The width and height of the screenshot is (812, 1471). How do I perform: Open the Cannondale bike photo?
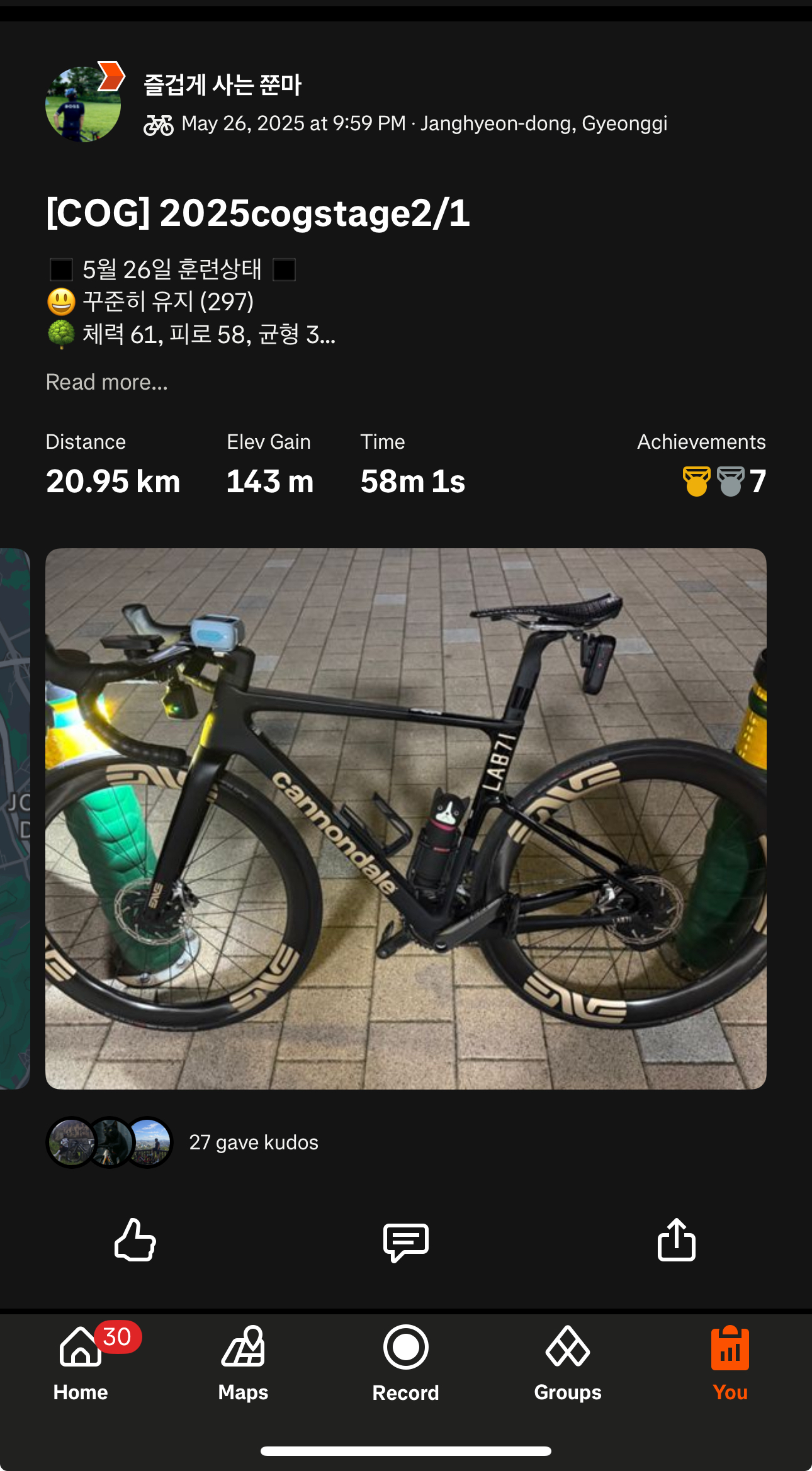tap(406, 819)
